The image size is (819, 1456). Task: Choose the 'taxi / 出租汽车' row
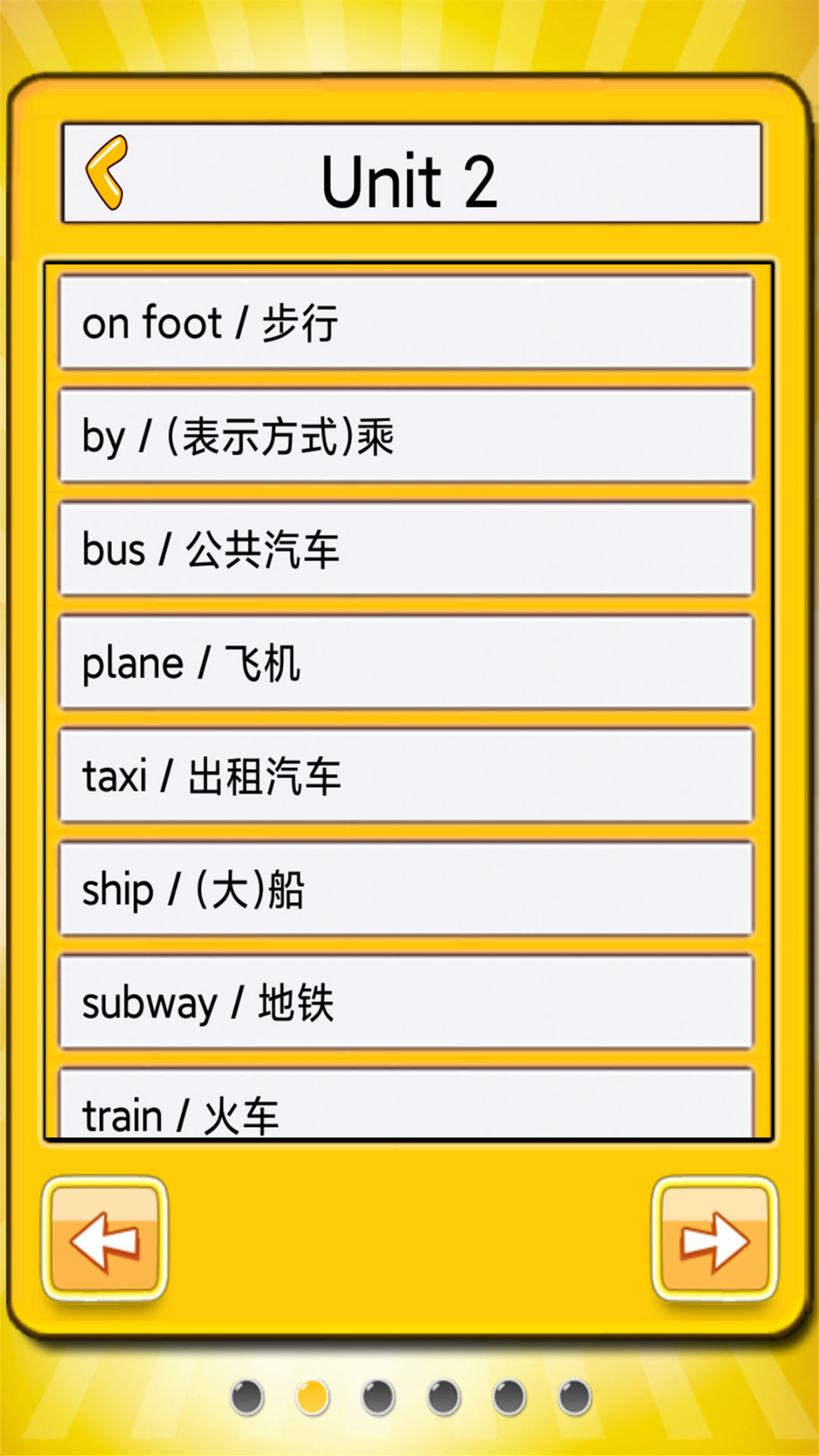[x=406, y=776]
